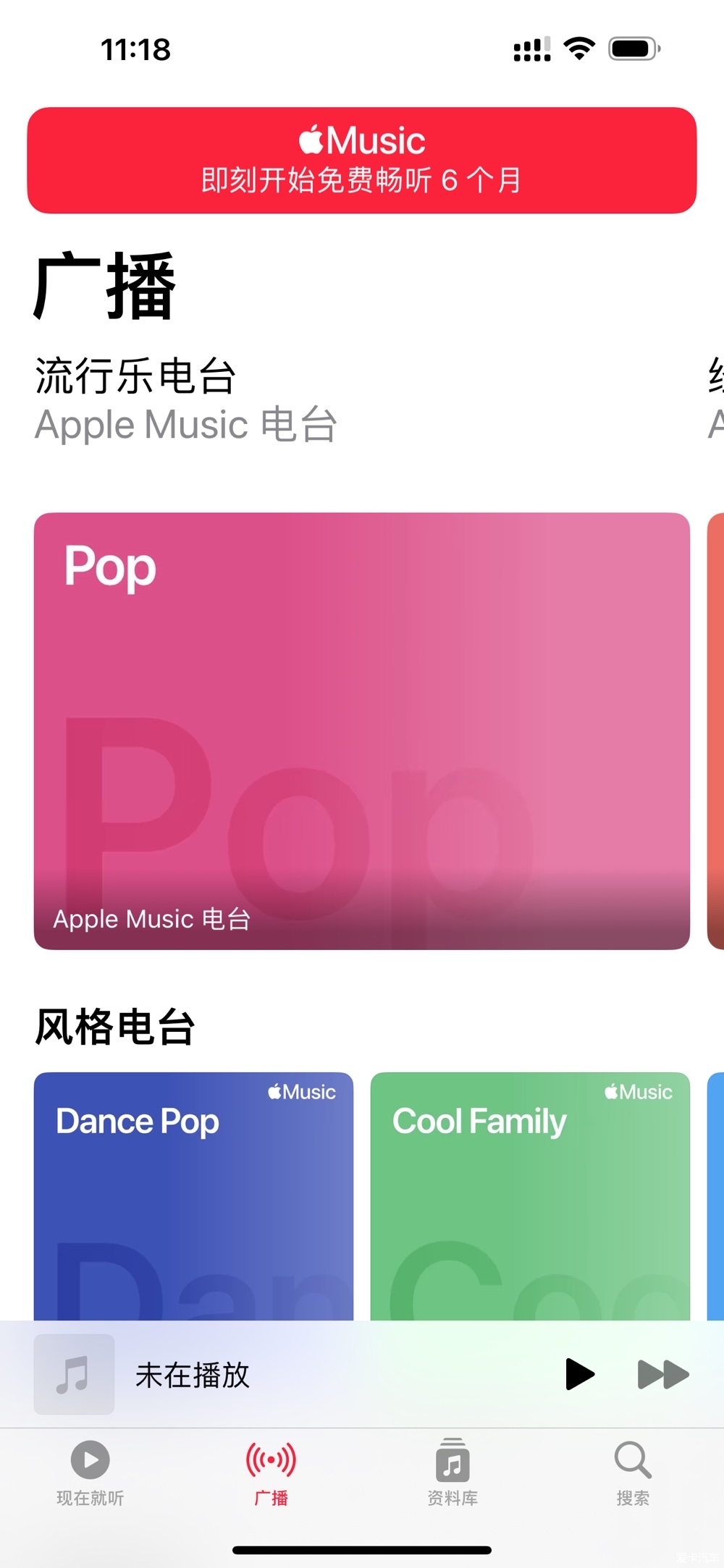Screen dimensions: 724x1568
Task: Skip forward in the mini player
Action: [662, 1374]
